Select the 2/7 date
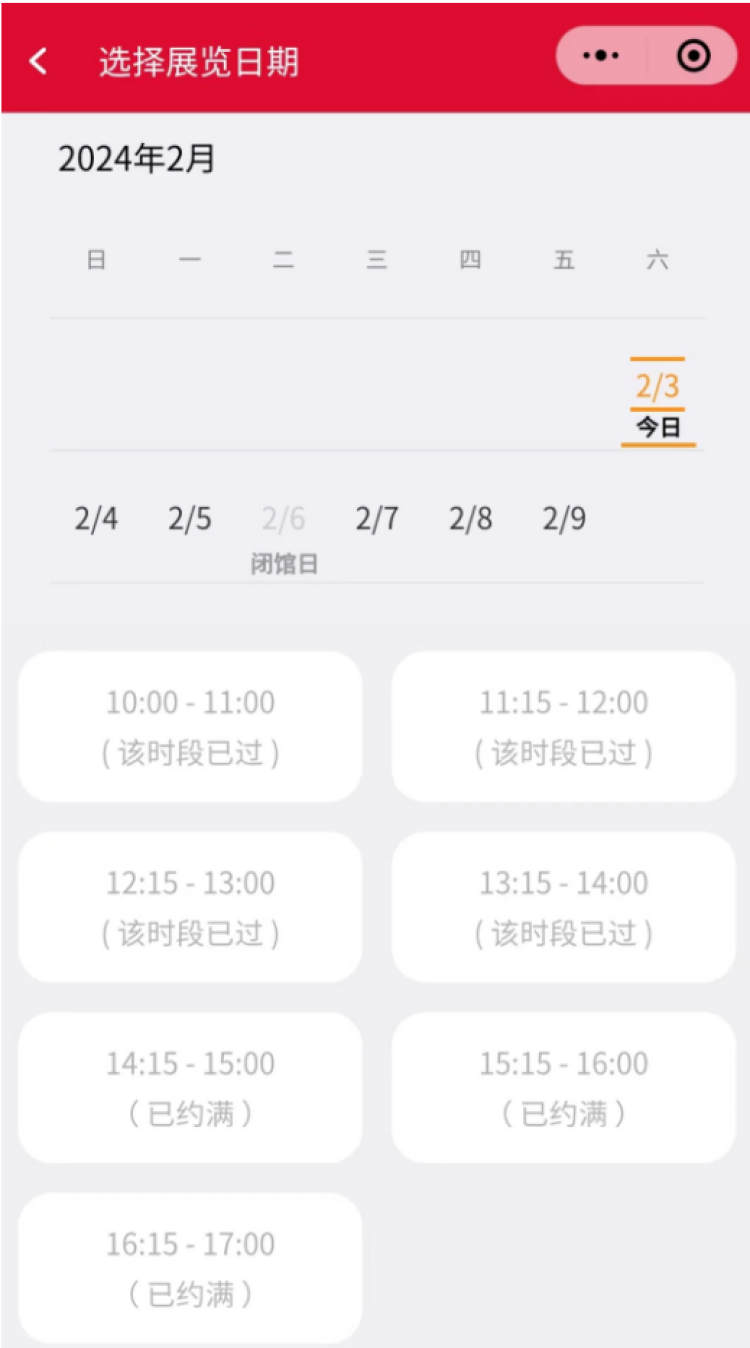The width and height of the screenshot is (750, 1348). click(x=377, y=519)
